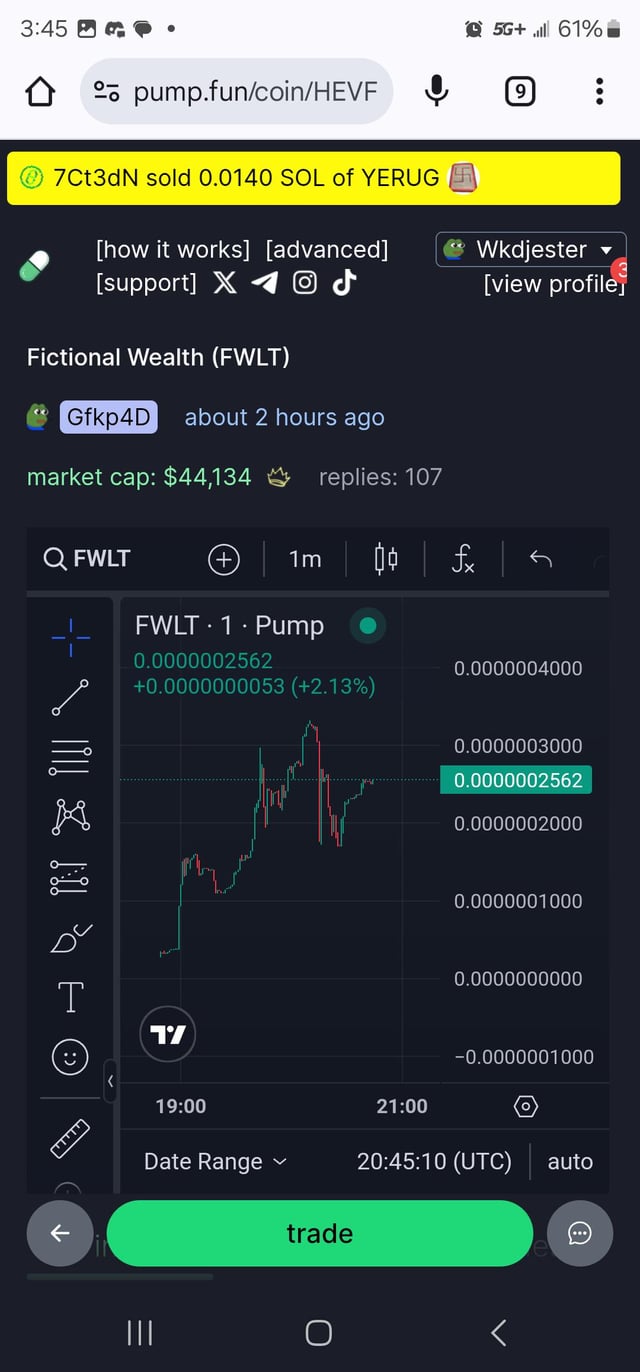
Task: Open the browser overflow menu
Action: coord(599,92)
